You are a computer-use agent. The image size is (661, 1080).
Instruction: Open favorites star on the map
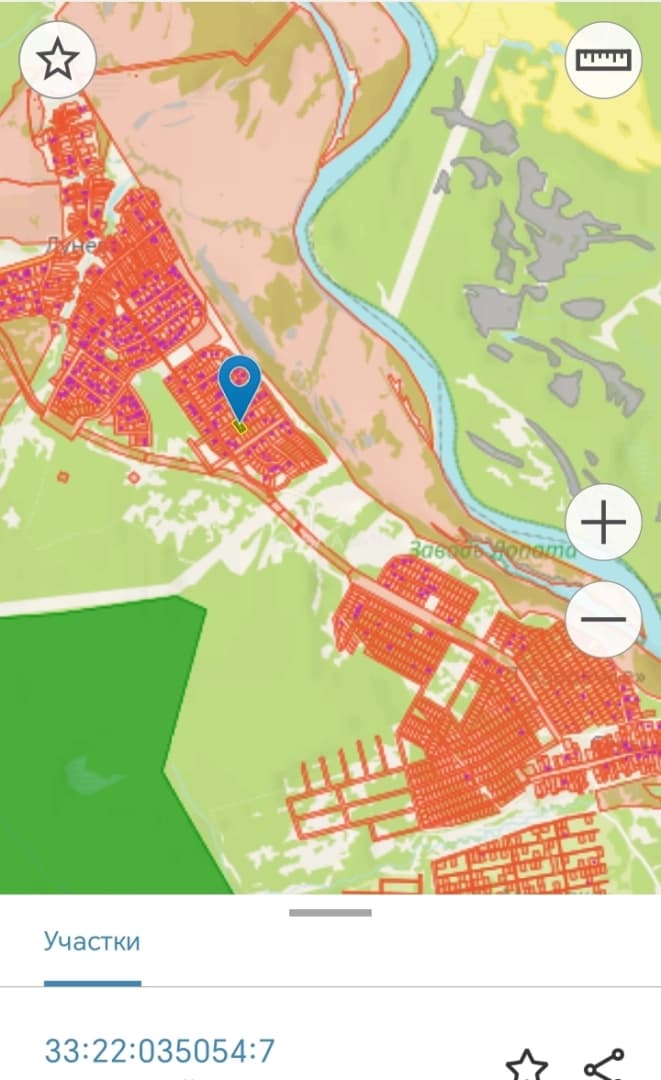[x=57, y=59]
